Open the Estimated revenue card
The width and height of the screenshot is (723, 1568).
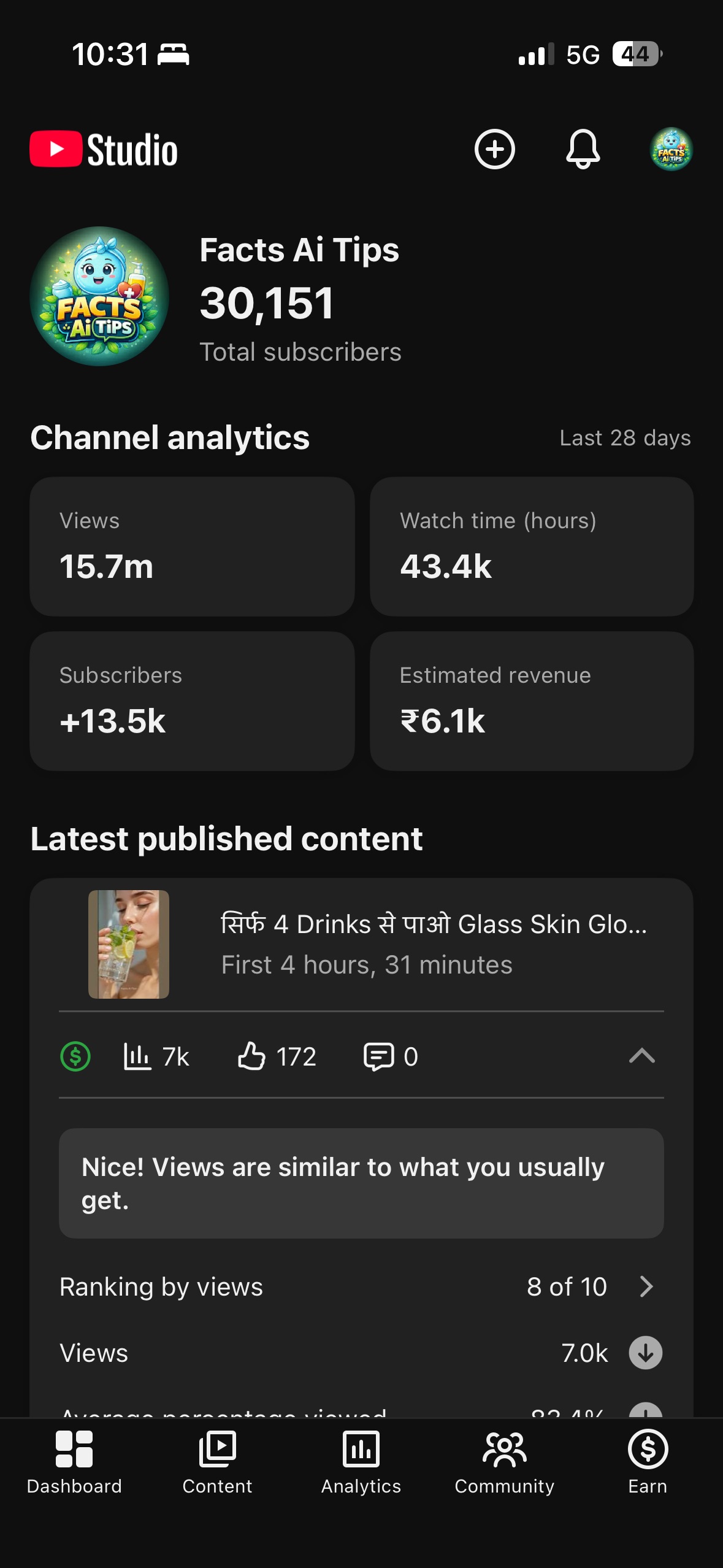[532, 701]
